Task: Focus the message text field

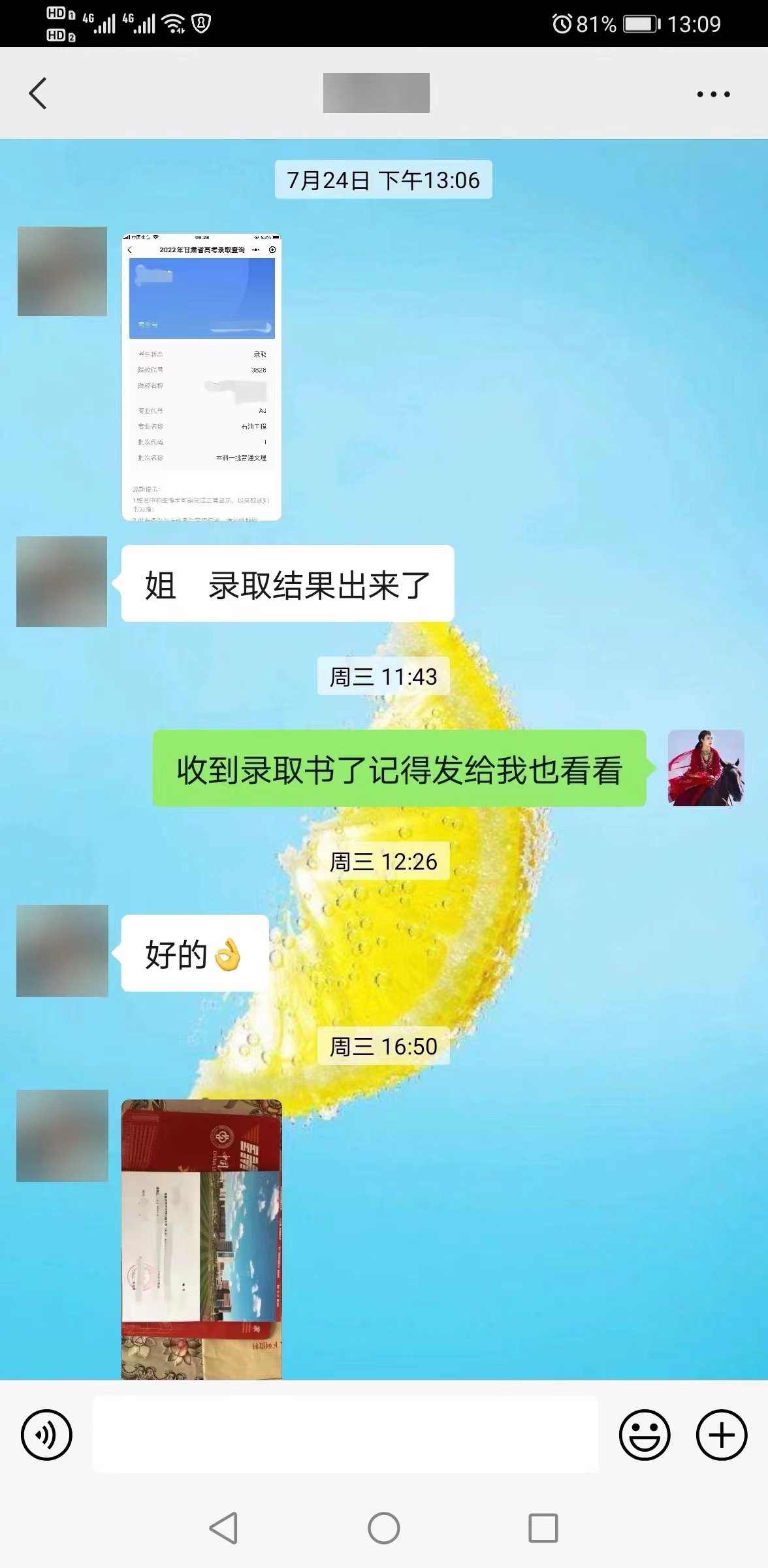Action: tap(345, 1435)
